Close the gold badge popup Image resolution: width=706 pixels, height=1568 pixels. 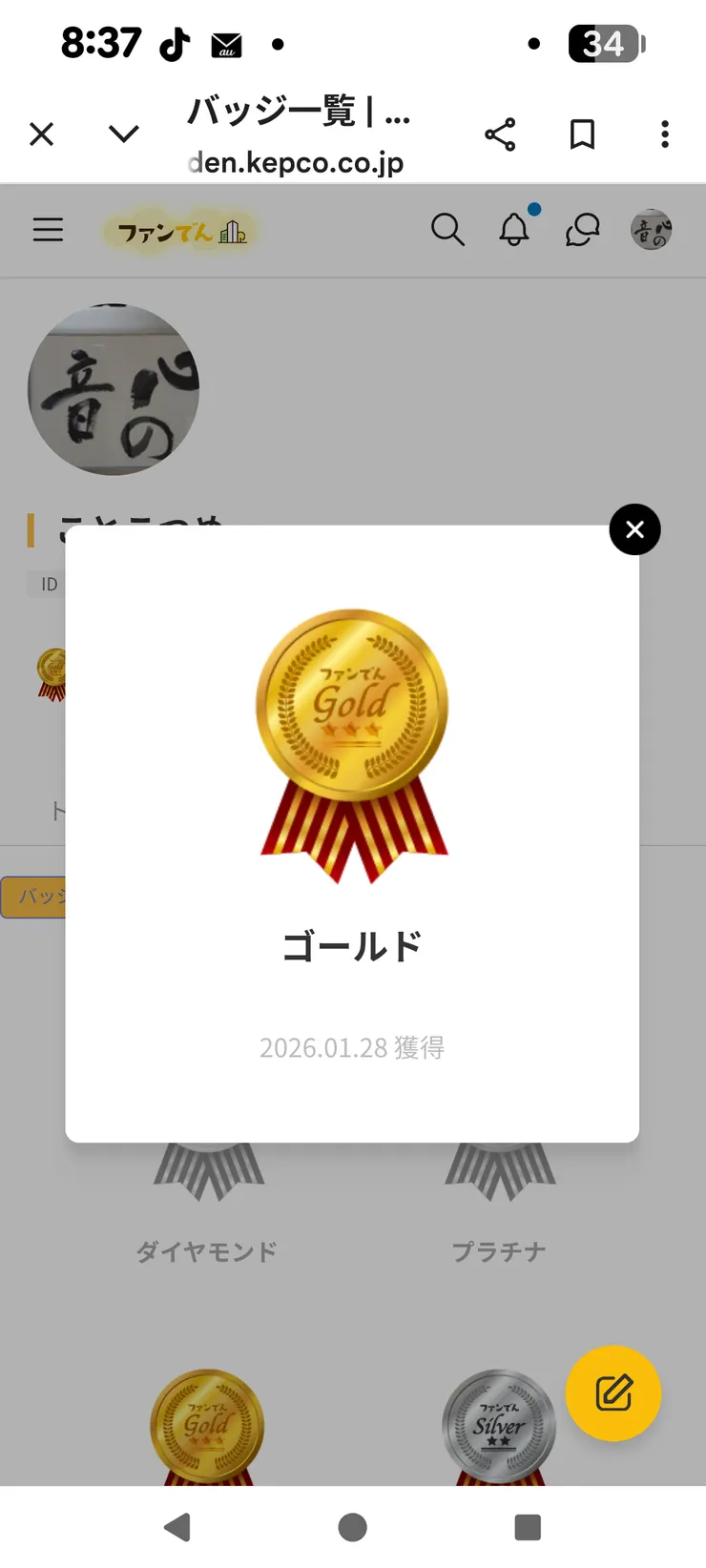(x=634, y=529)
